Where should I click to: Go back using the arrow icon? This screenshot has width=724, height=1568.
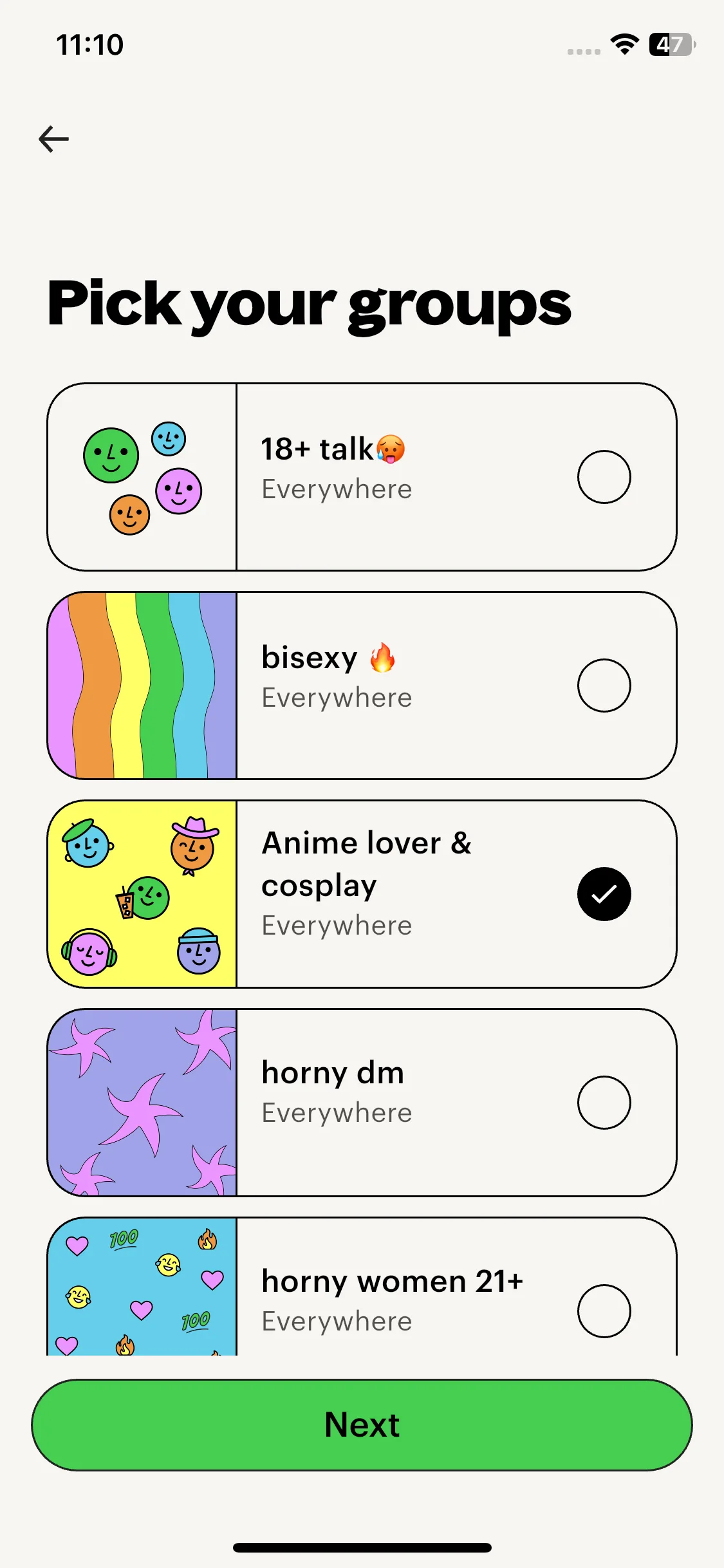(x=54, y=139)
